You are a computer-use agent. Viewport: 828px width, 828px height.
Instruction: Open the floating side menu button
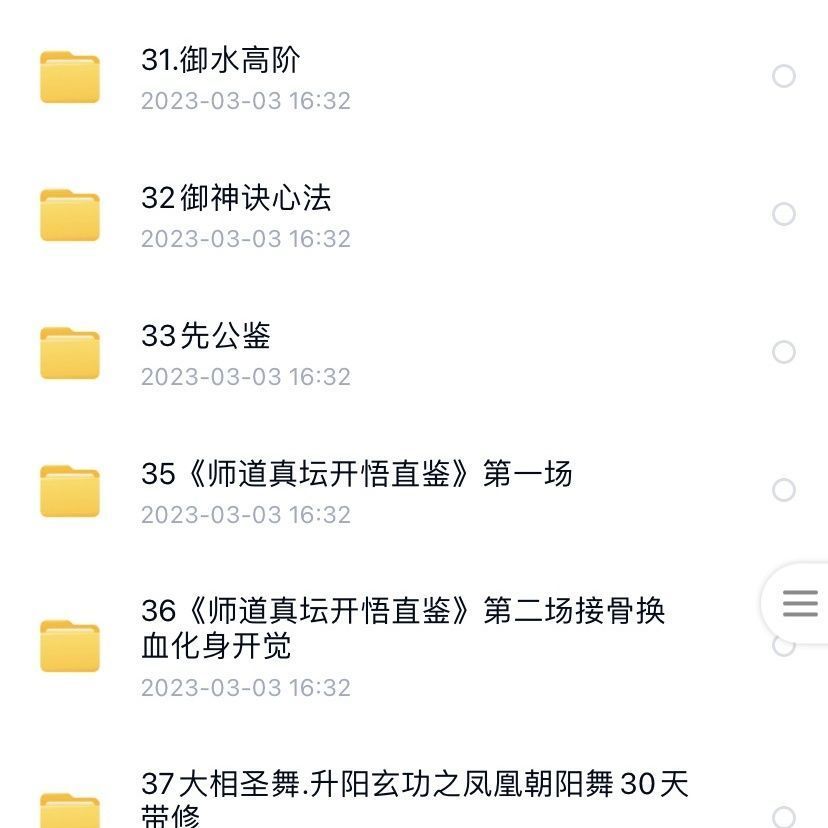click(x=800, y=603)
